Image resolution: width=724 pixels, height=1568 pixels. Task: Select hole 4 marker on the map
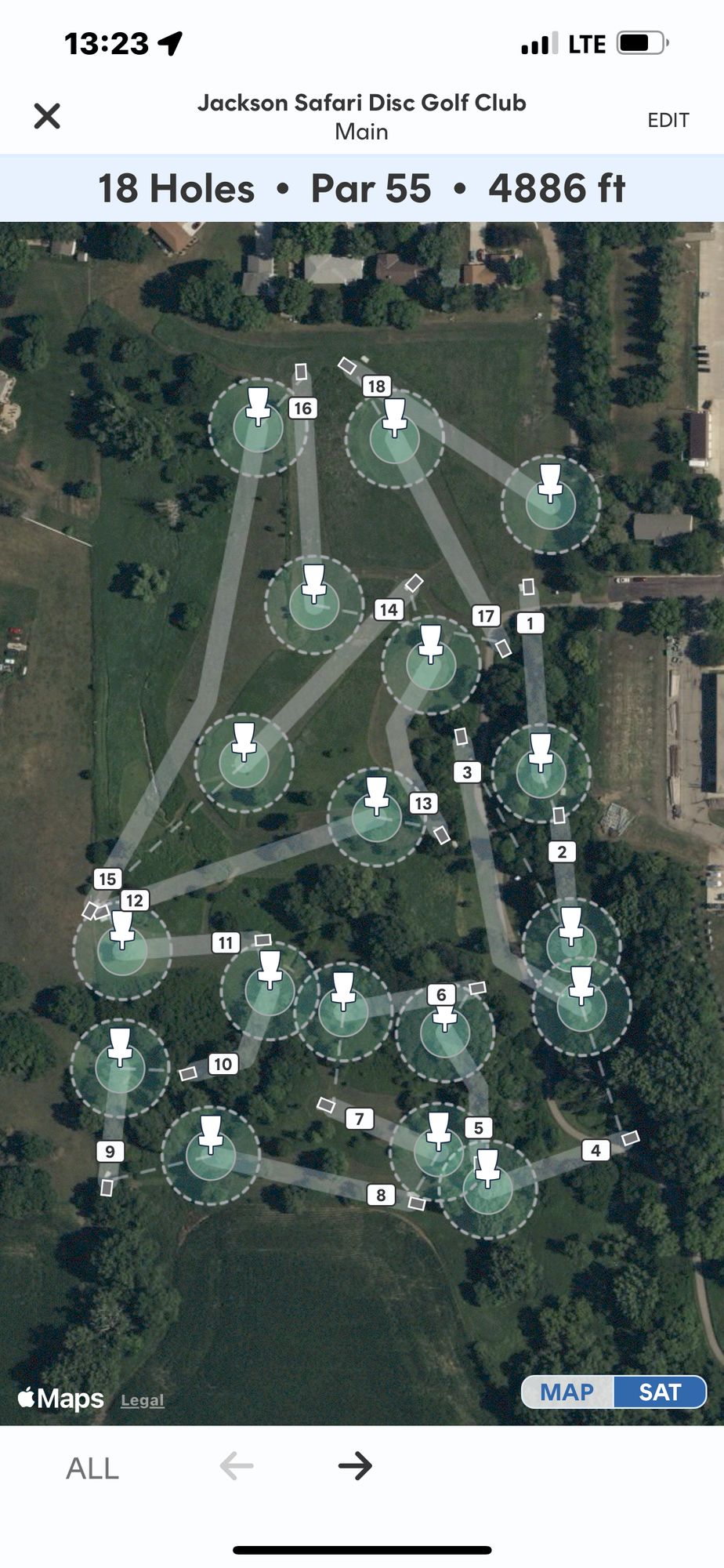click(595, 1150)
